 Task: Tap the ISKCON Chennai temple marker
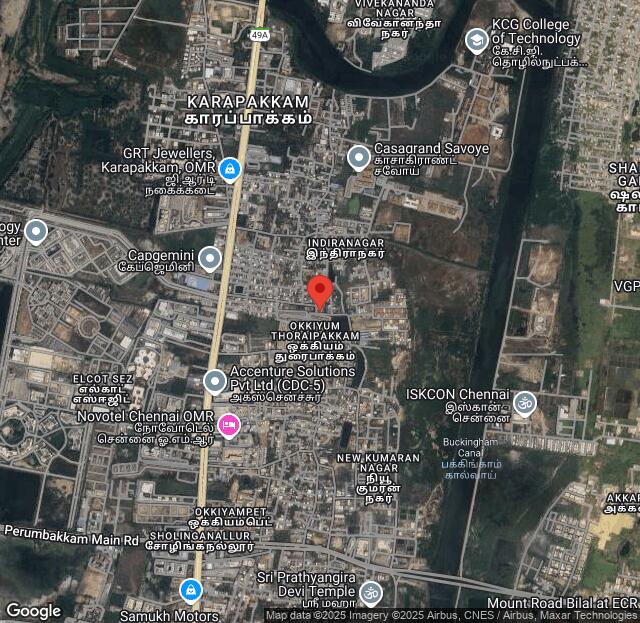click(525, 404)
